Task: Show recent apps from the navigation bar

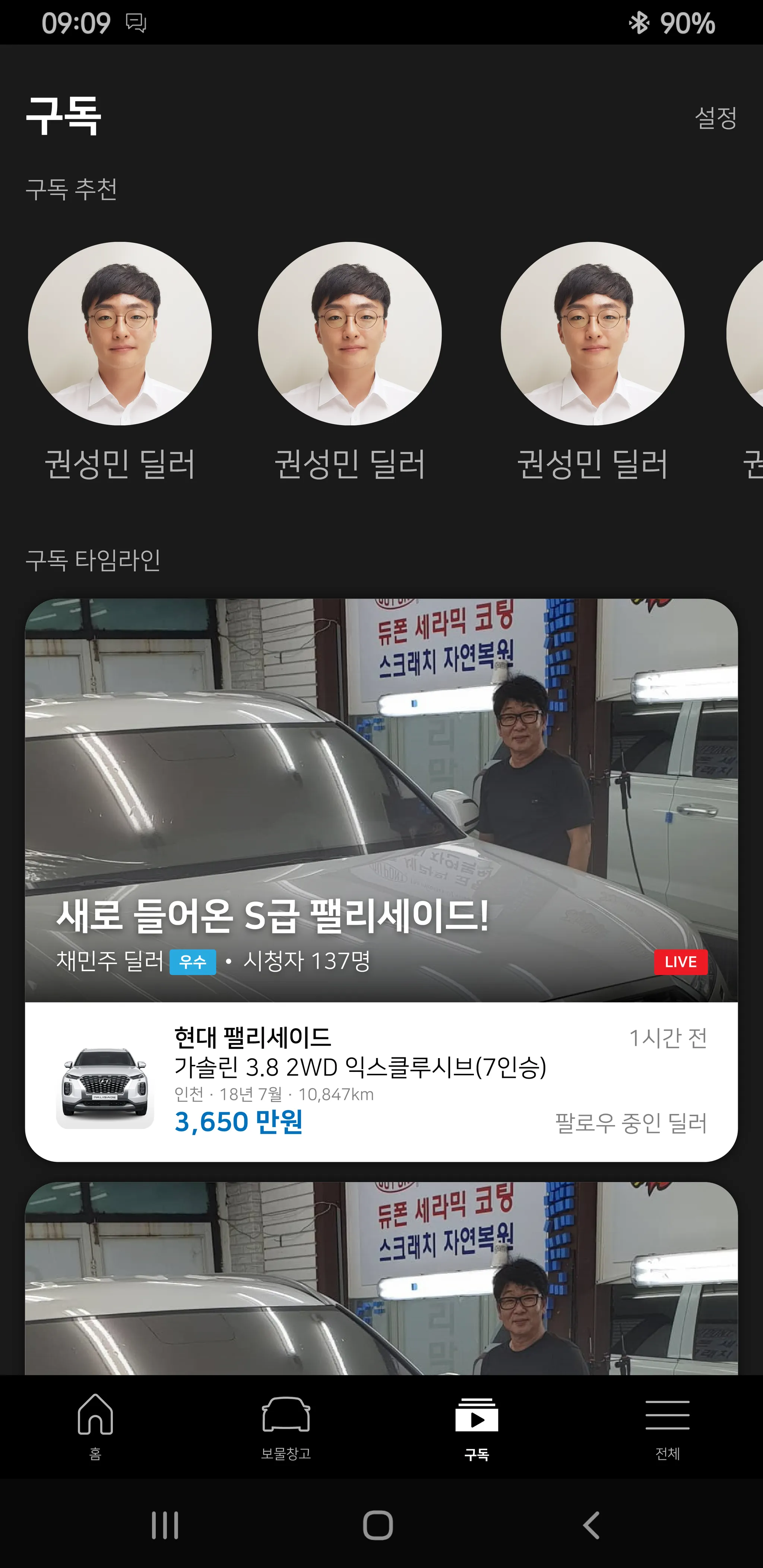Action: point(165,1525)
